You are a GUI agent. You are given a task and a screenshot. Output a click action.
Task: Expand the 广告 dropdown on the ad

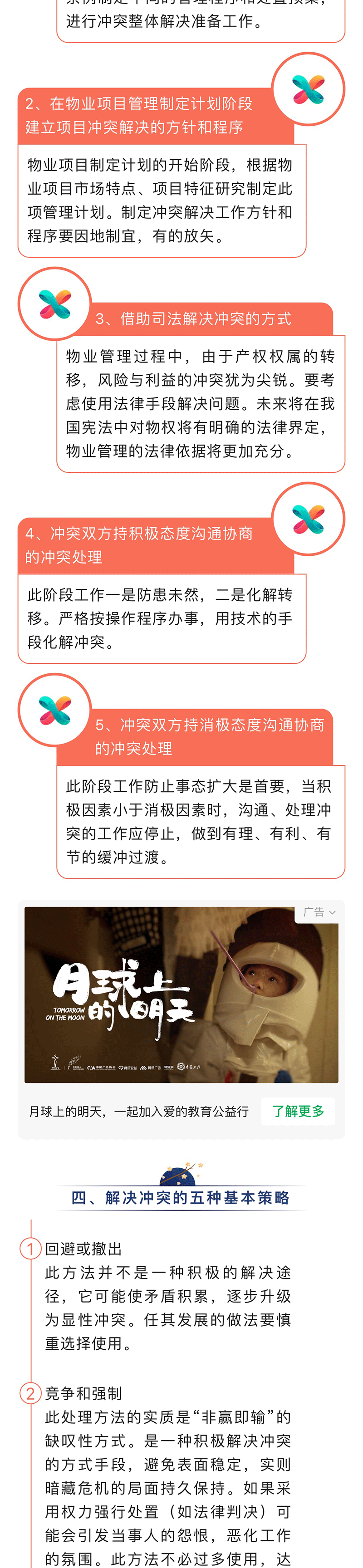[319, 912]
